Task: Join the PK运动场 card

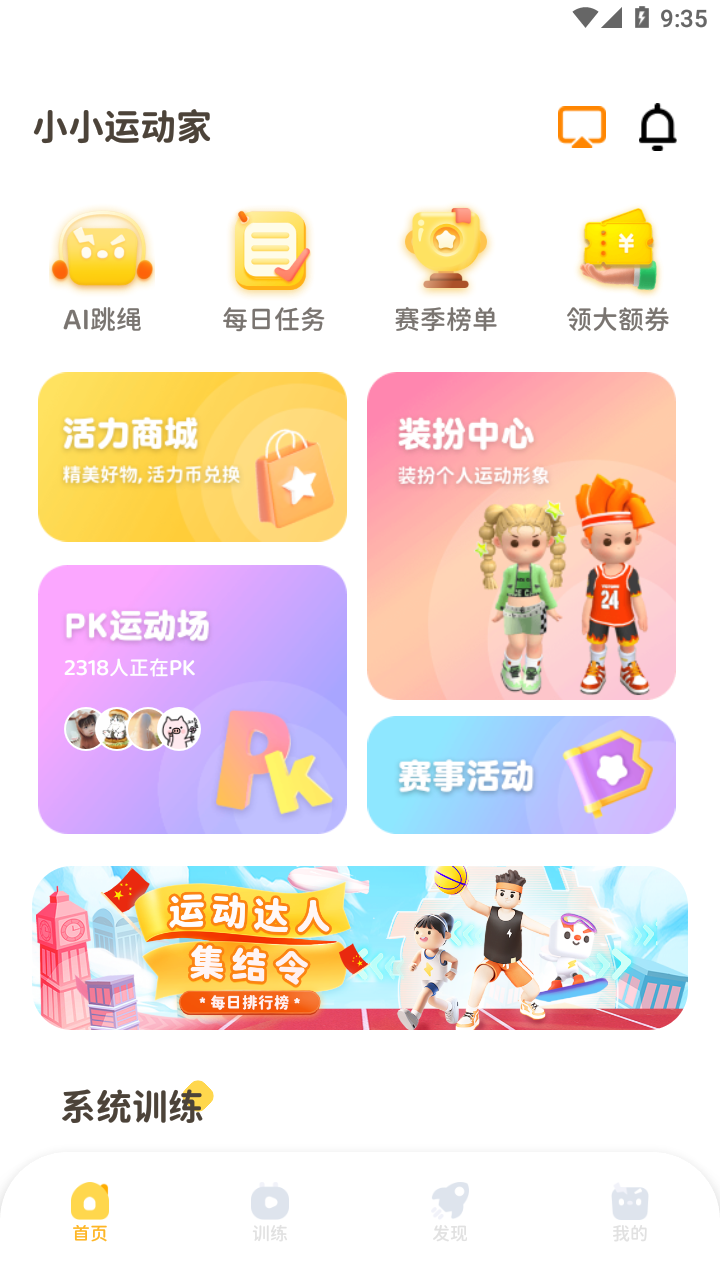Action: tap(192, 699)
